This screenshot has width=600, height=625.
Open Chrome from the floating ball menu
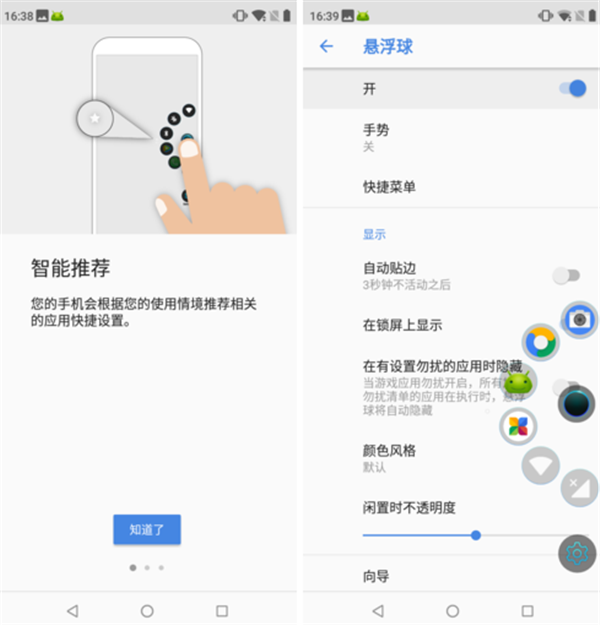click(x=541, y=343)
